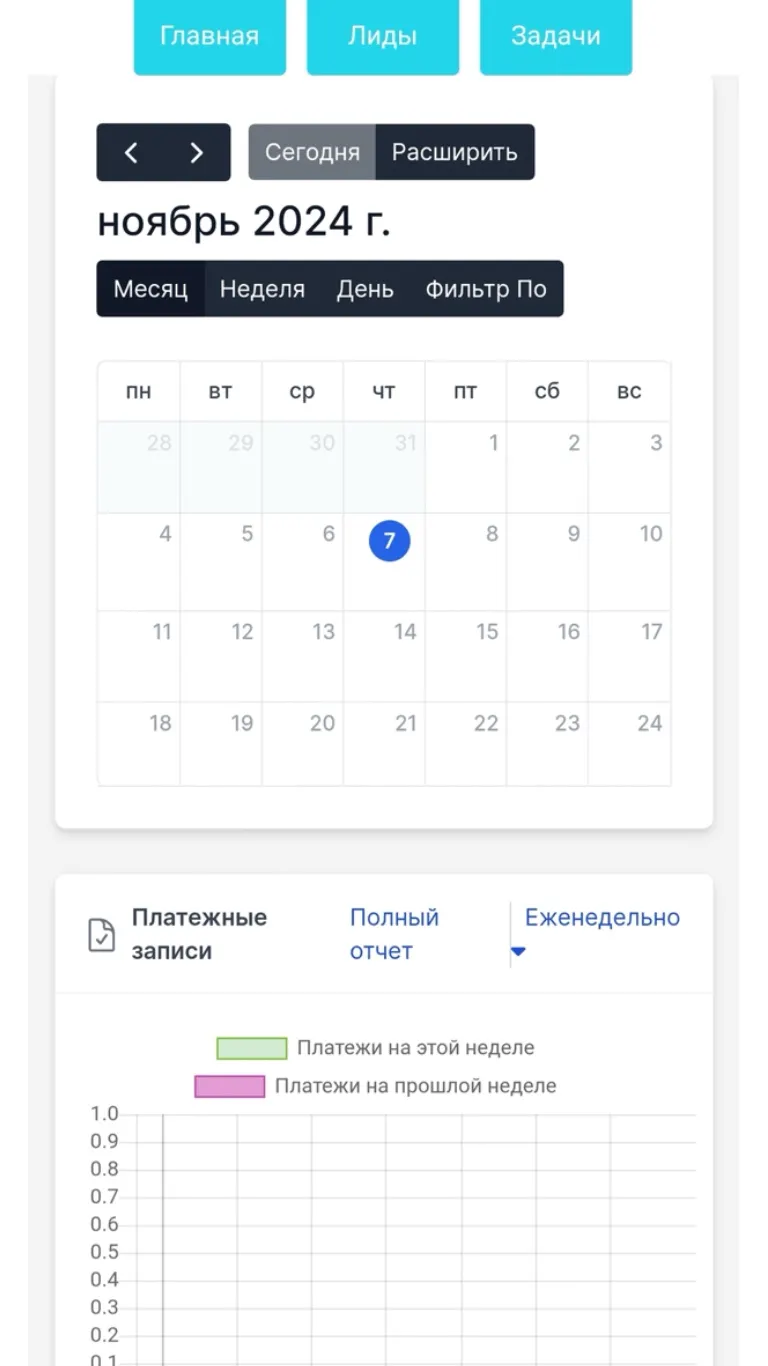Tap Расширить to expand the calendar

[x=455, y=152]
